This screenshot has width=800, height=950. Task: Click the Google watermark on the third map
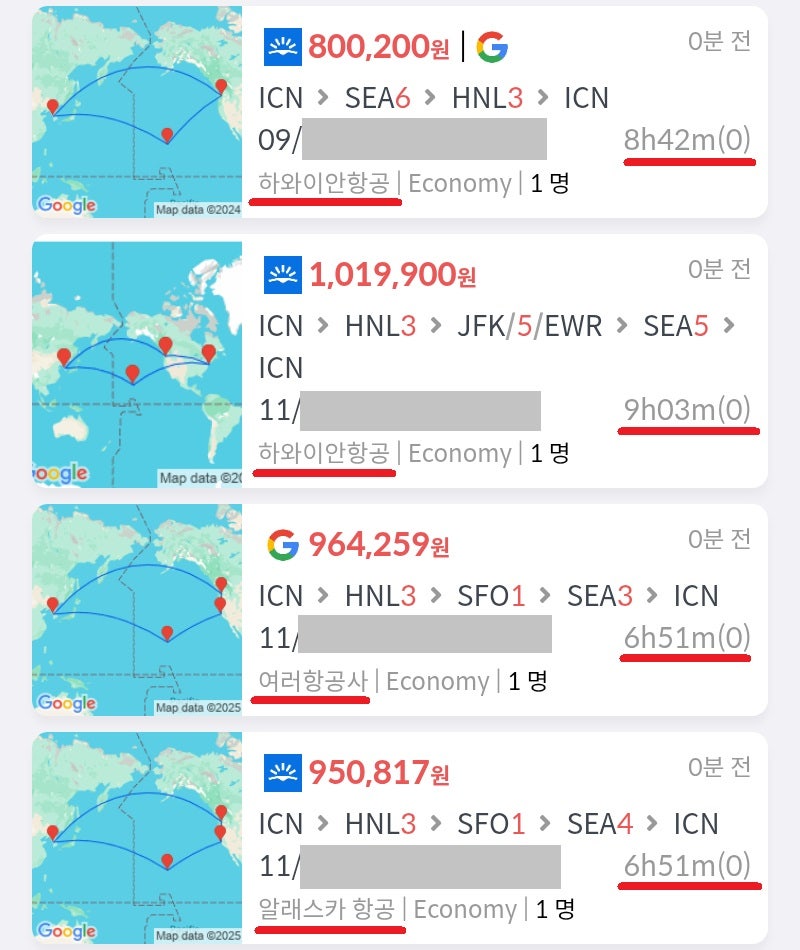(63, 704)
